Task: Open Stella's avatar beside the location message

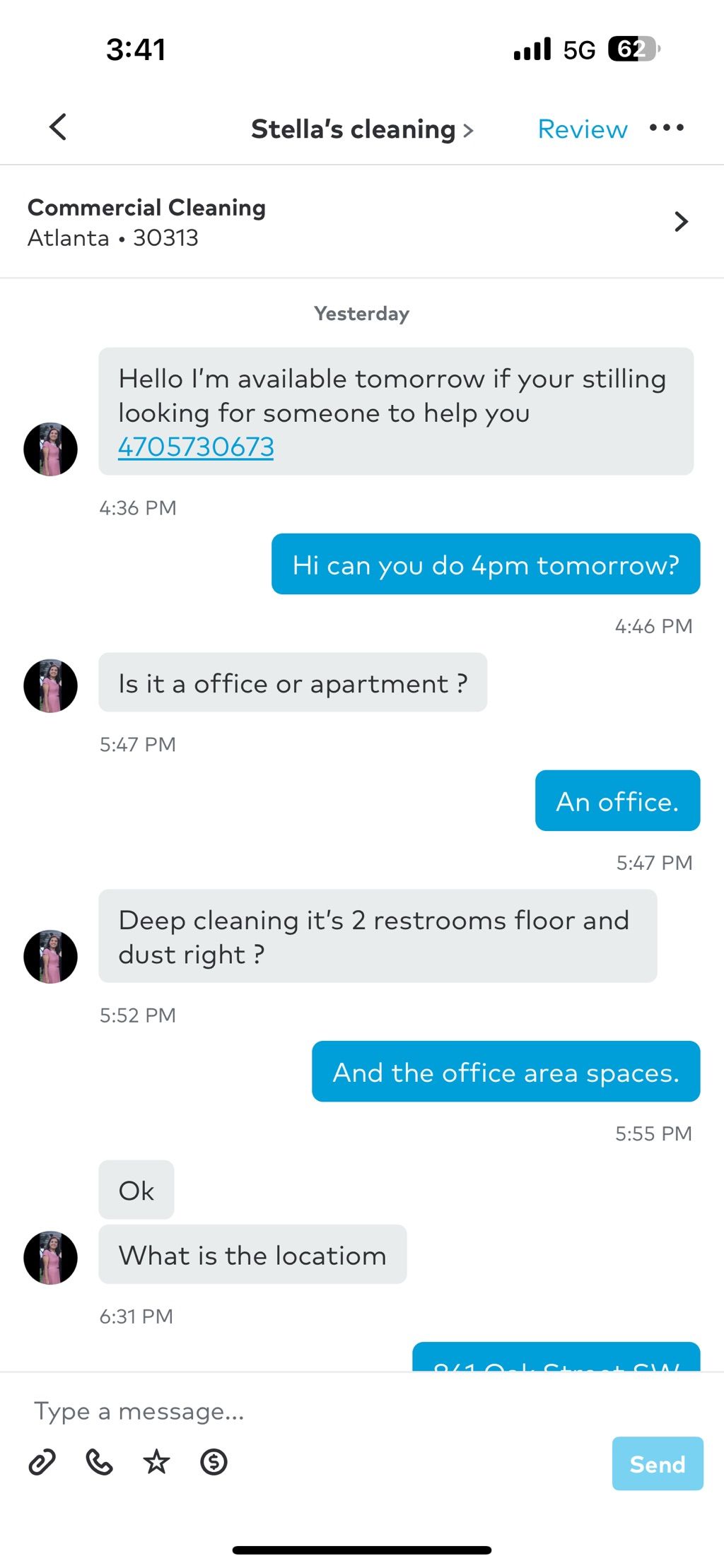Action: (51, 1258)
